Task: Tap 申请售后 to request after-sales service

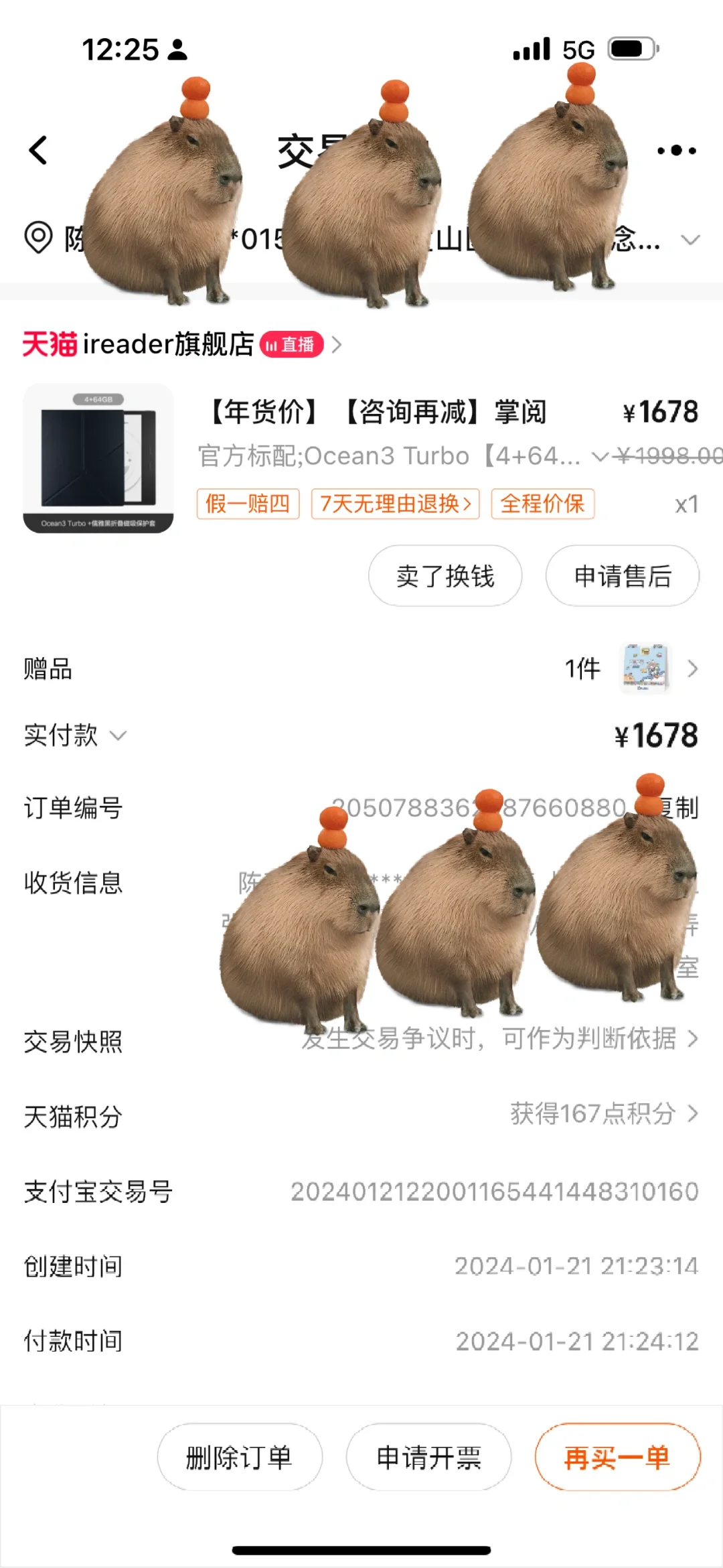Action: point(623,576)
